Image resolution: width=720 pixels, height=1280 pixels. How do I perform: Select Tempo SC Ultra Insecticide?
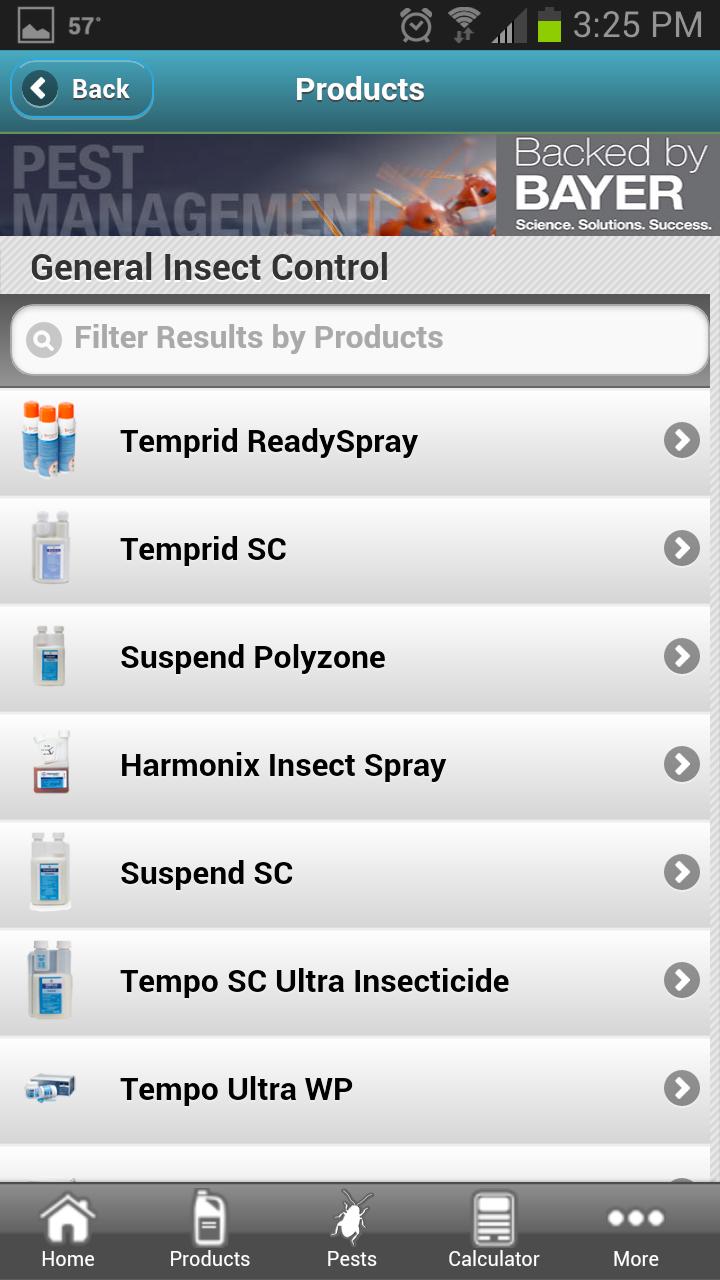tap(360, 981)
